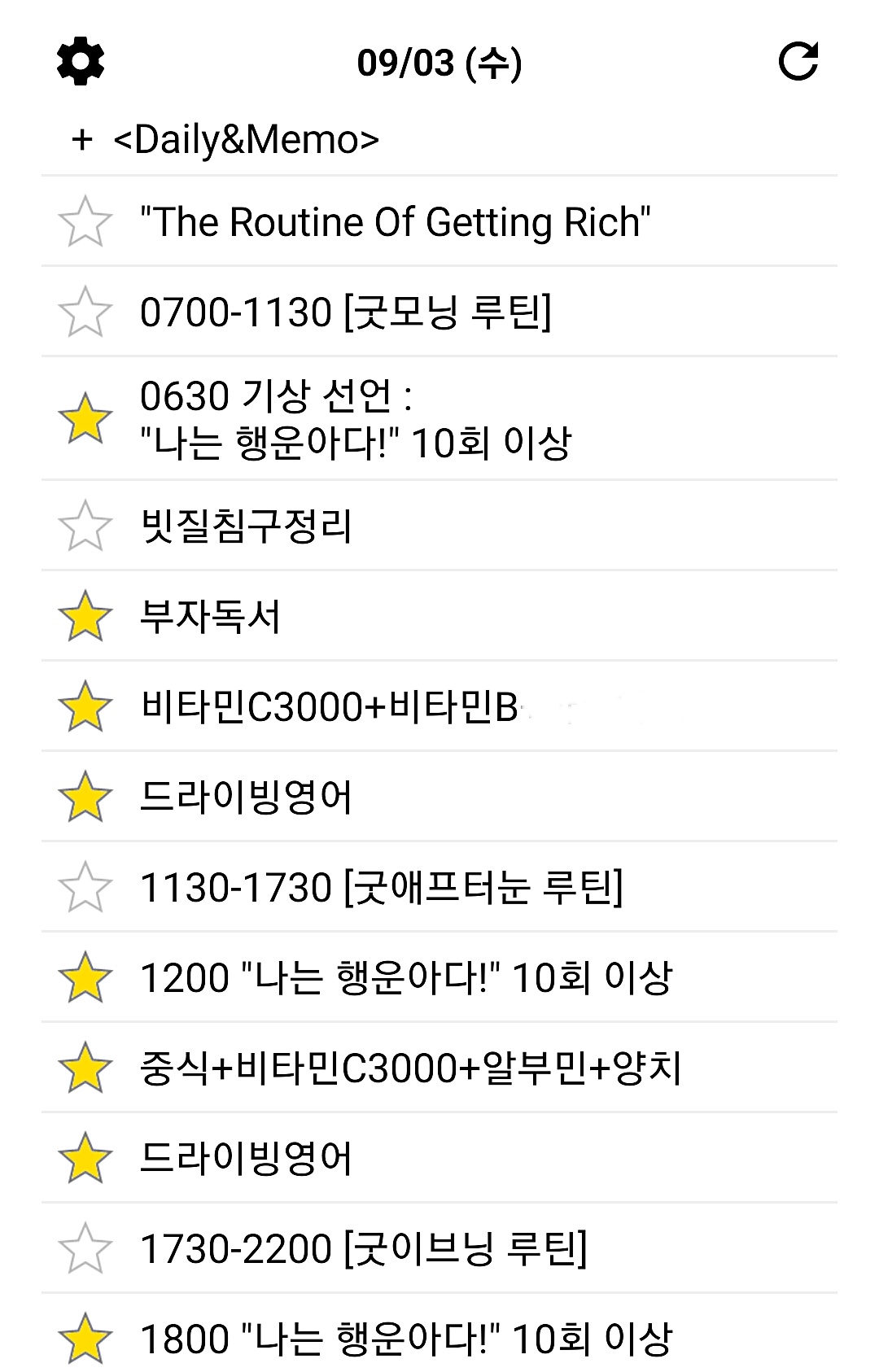The image size is (879, 1372).
Task: Open the 1800 나는 행운아다 item
Action: [405, 1339]
